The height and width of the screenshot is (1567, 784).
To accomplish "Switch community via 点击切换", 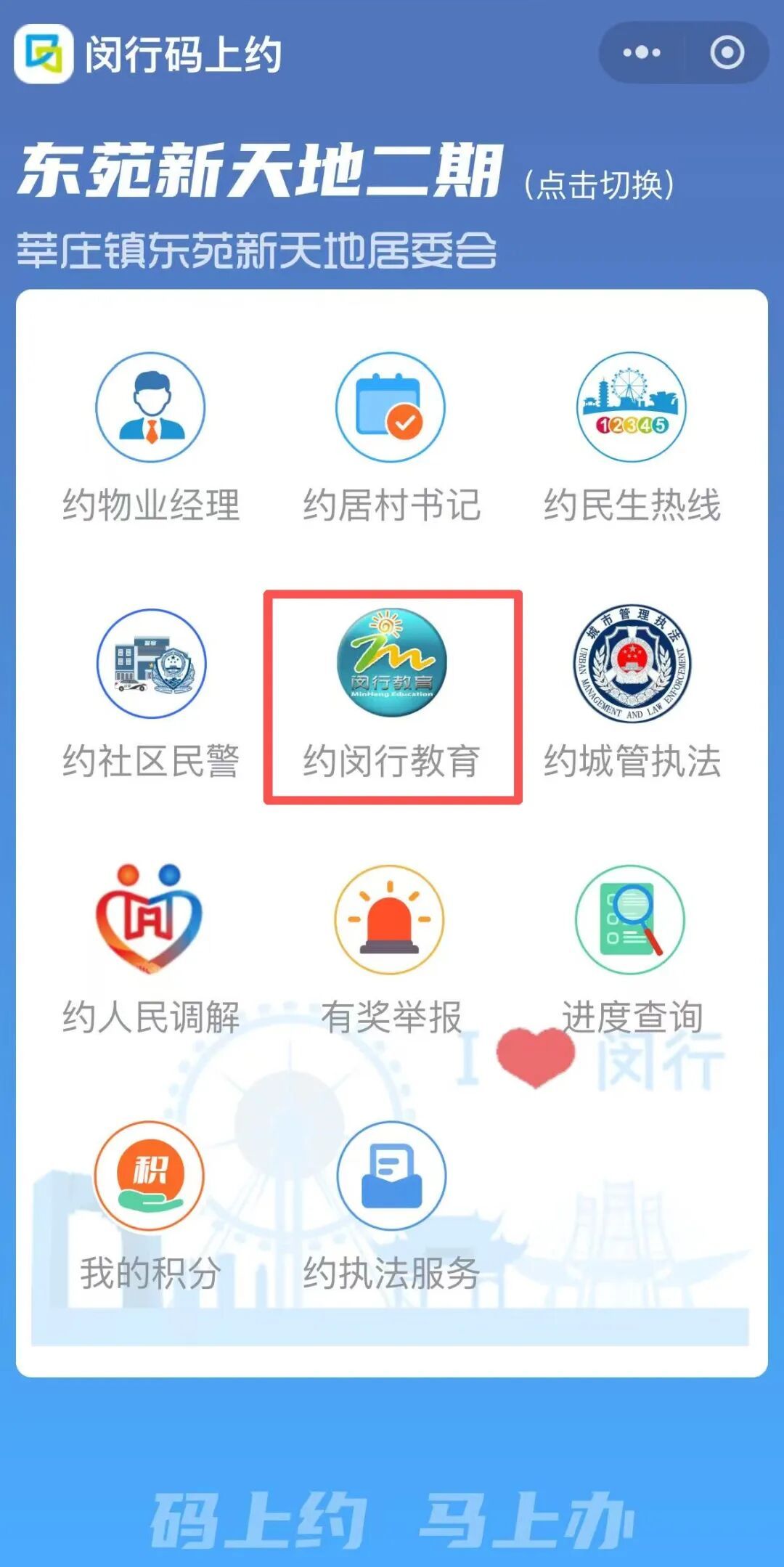I will coord(599,184).
